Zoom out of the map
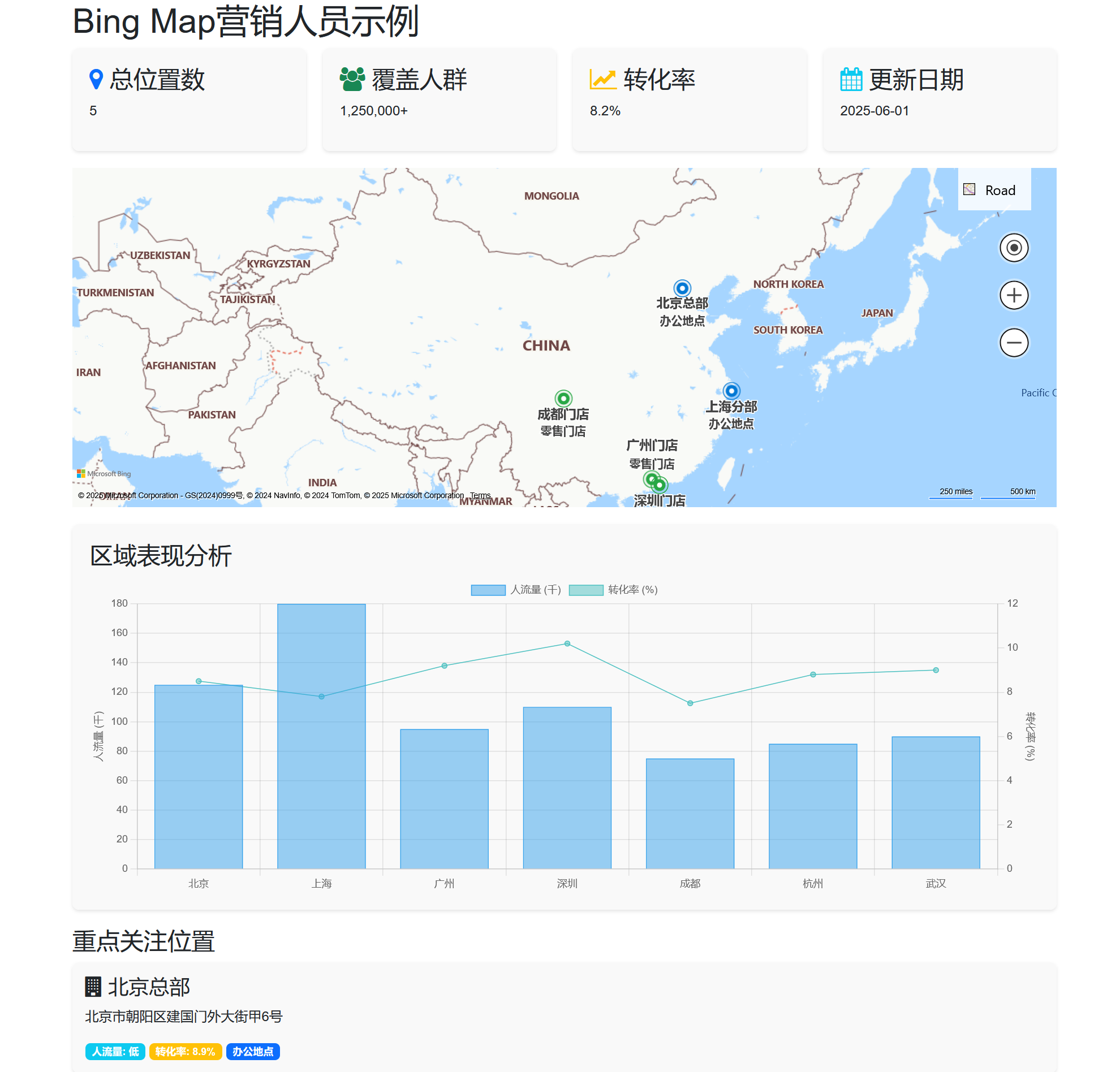This screenshot has width=1120, height=1072. pyautogui.click(x=1013, y=343)
